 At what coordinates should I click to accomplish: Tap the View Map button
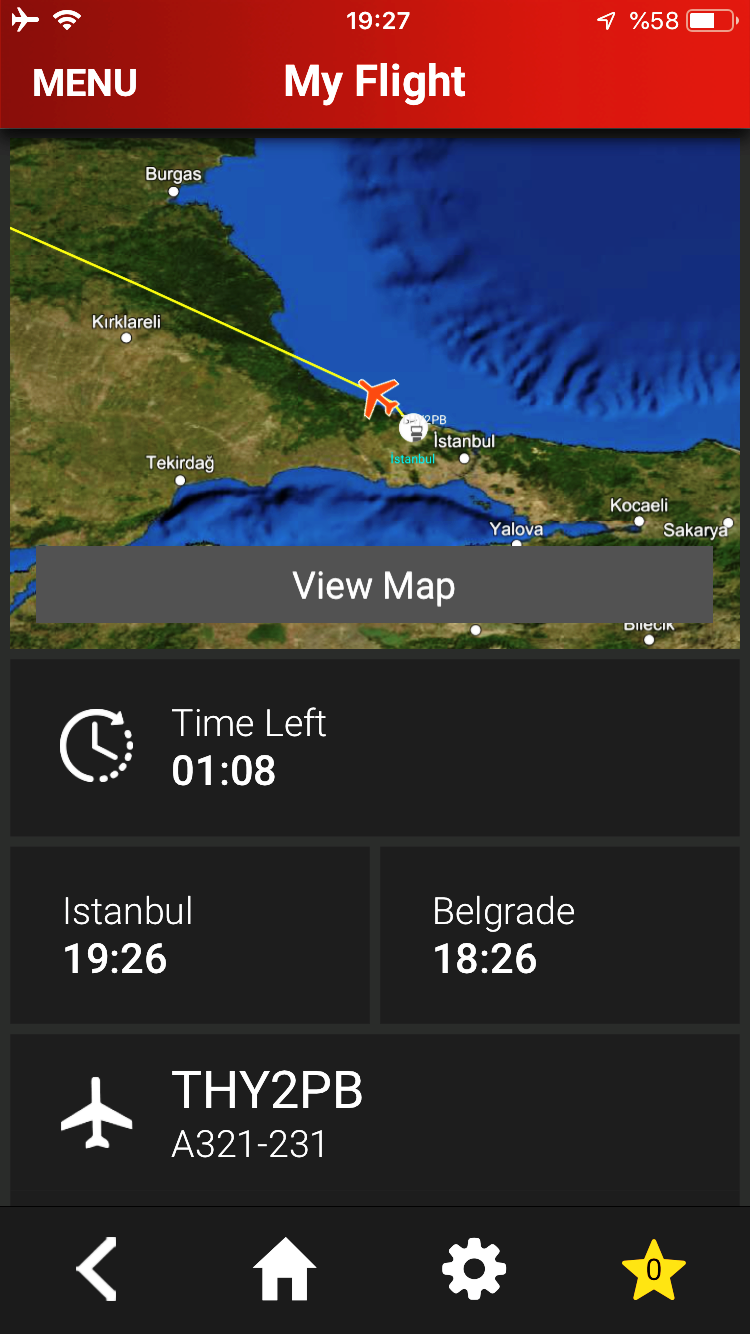point(374,585)
